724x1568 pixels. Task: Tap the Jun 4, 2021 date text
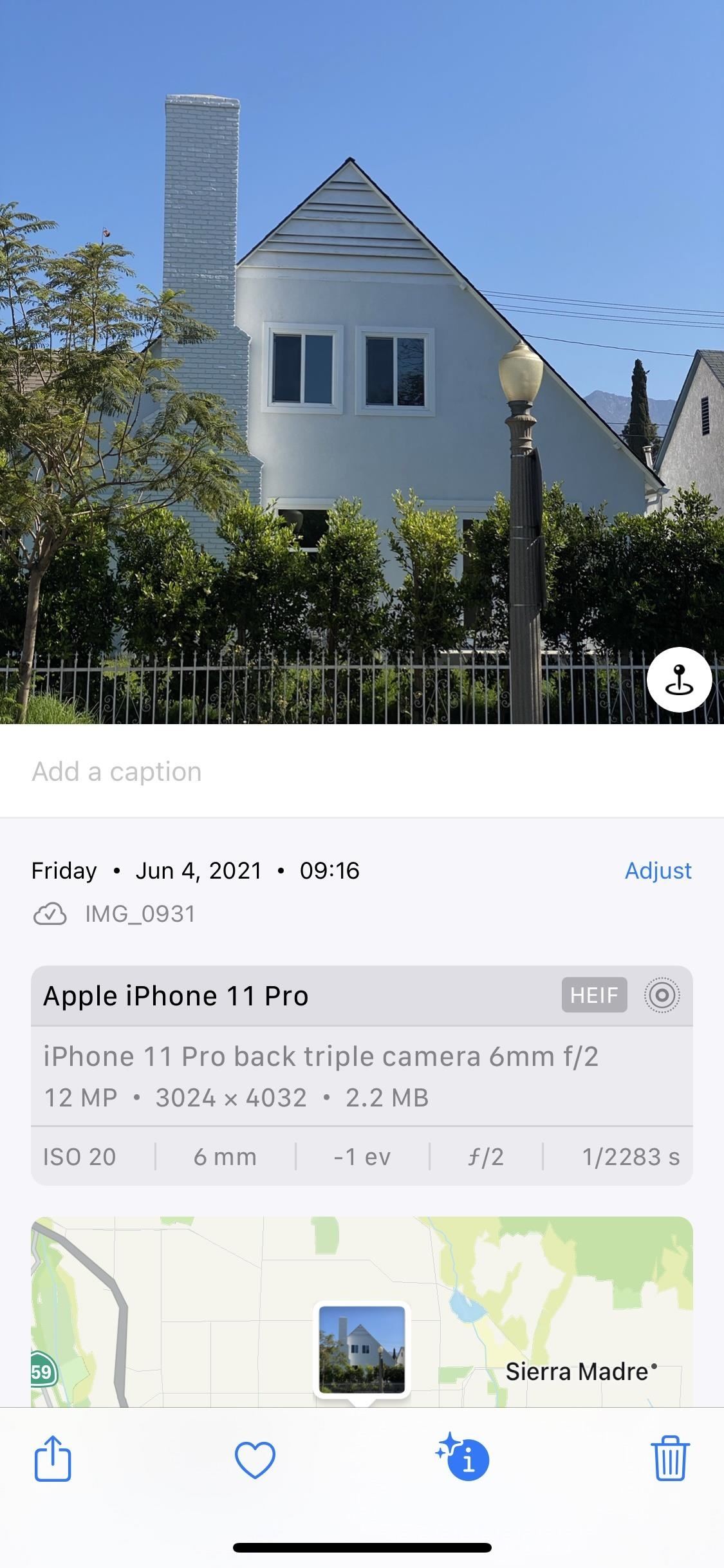[198, 870]
